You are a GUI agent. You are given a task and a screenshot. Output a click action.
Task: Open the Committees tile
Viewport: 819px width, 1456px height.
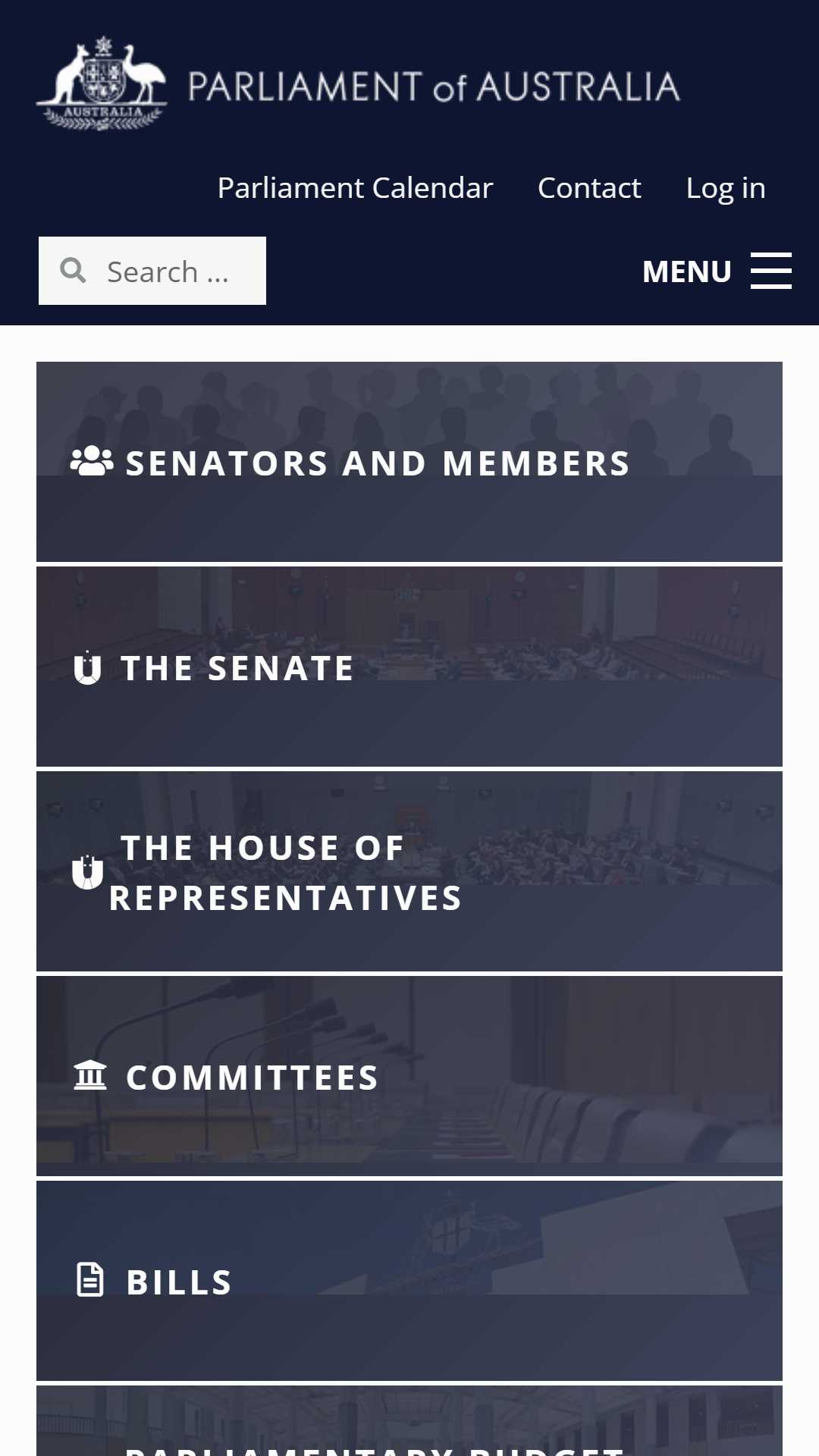click(x=409, y=1076)
